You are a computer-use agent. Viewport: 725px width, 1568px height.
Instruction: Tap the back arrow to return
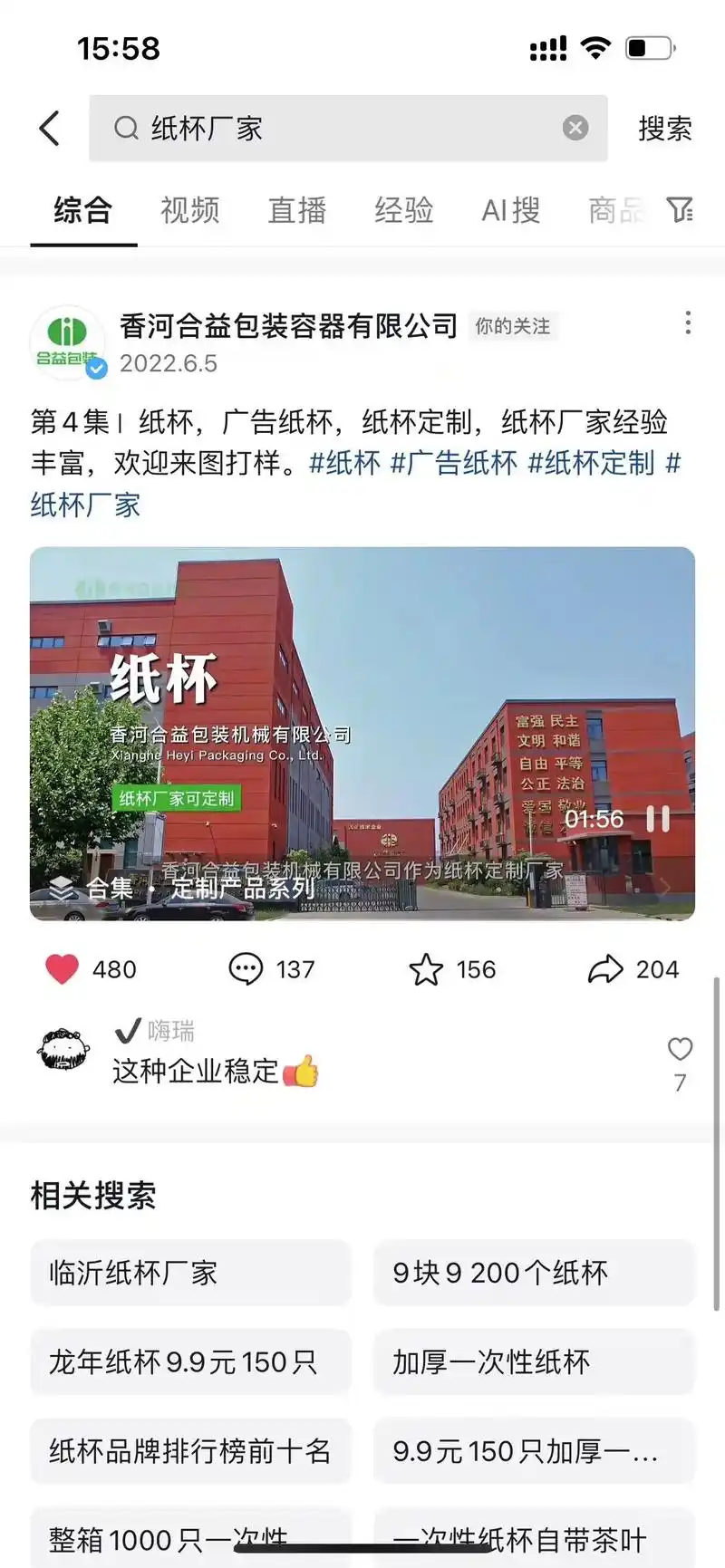point(50,128)
